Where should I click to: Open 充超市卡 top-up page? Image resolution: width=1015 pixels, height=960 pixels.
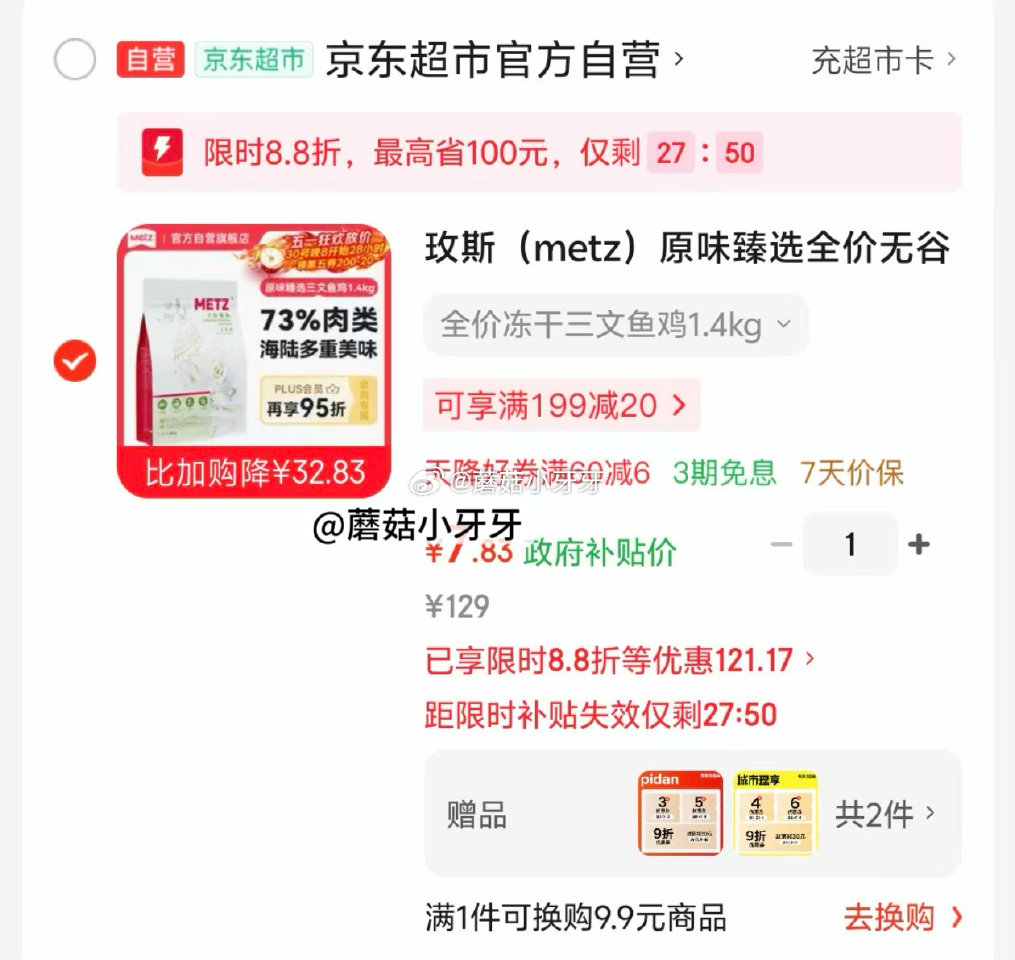coord(883,60)
